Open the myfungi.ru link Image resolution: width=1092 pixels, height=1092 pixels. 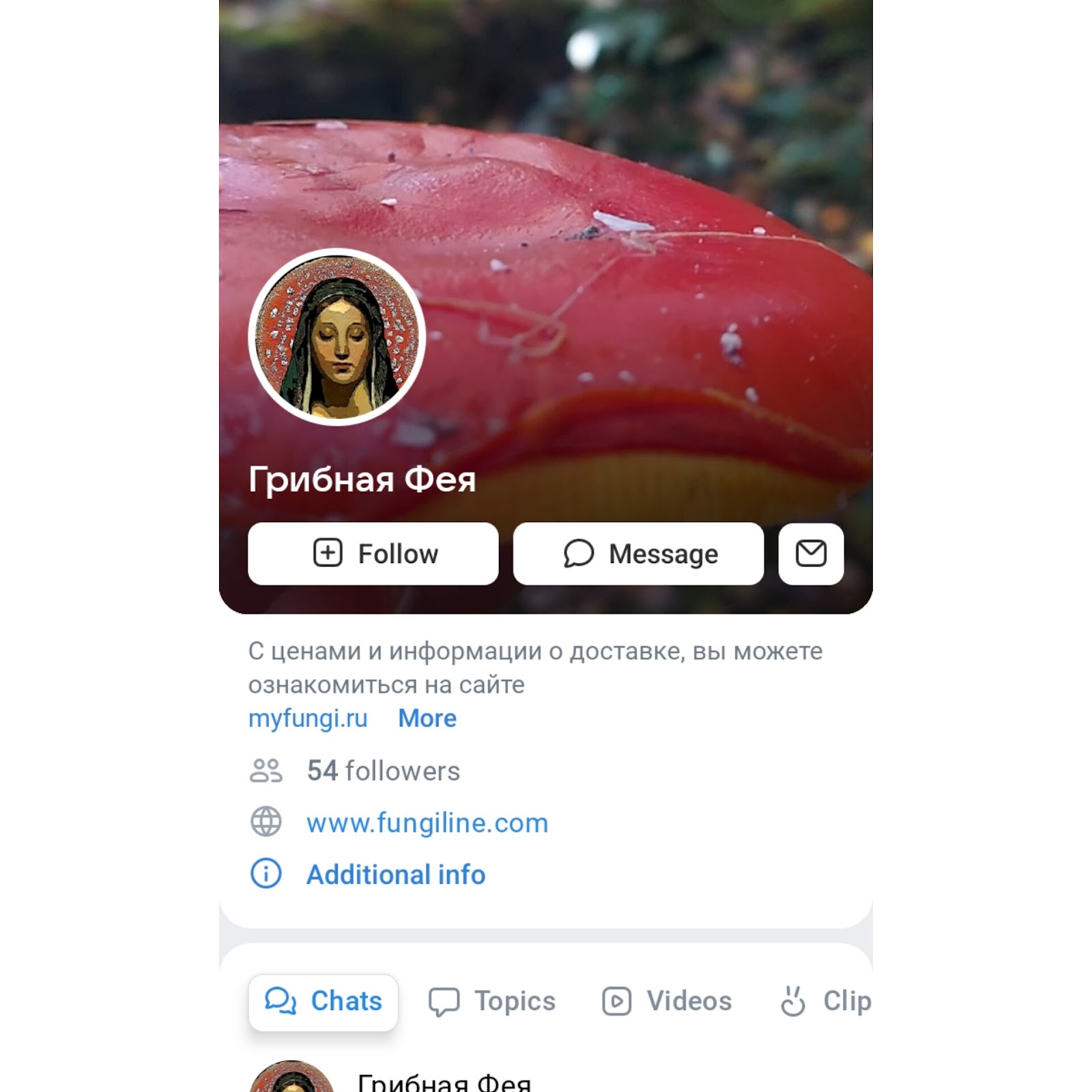(x=308, y=718)
